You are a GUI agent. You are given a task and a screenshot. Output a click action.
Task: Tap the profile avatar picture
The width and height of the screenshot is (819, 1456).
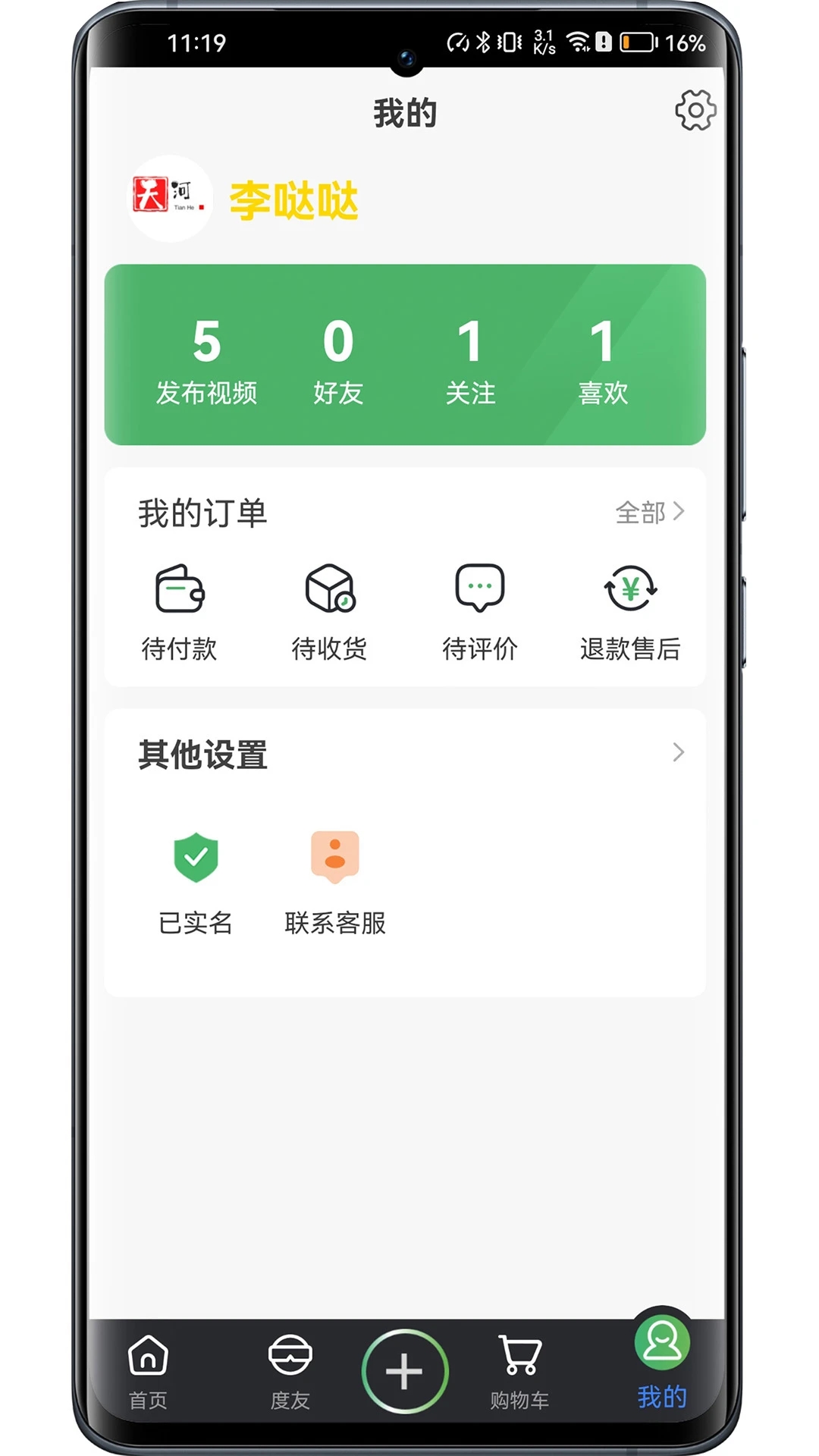click(x=170, y=199)
